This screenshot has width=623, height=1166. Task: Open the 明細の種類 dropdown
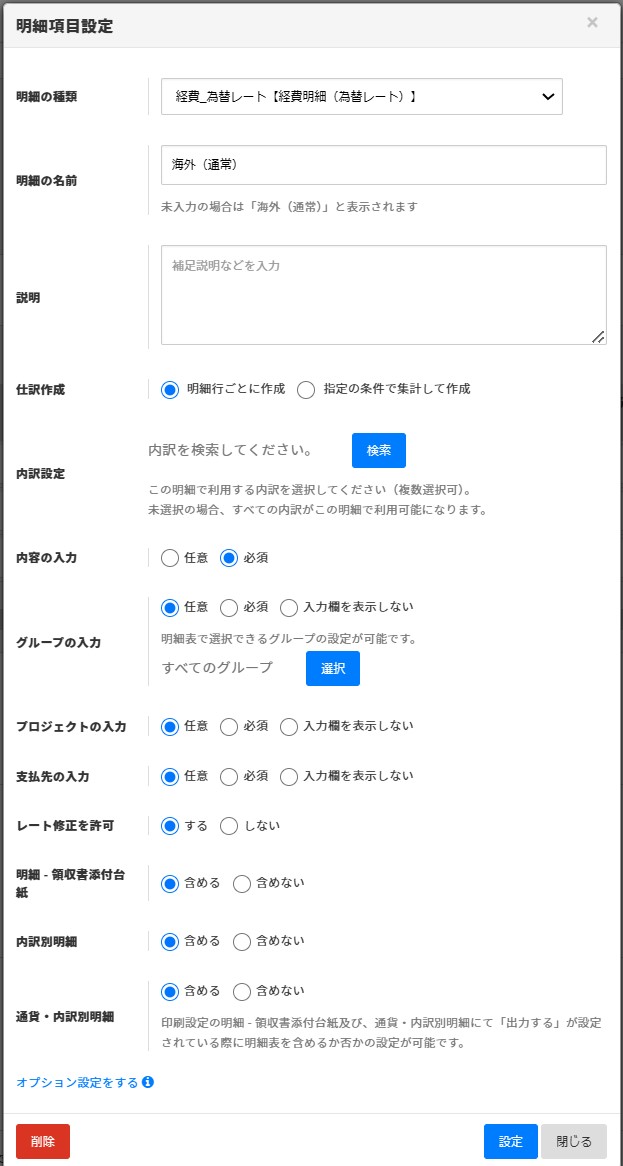tap(361, 97)
